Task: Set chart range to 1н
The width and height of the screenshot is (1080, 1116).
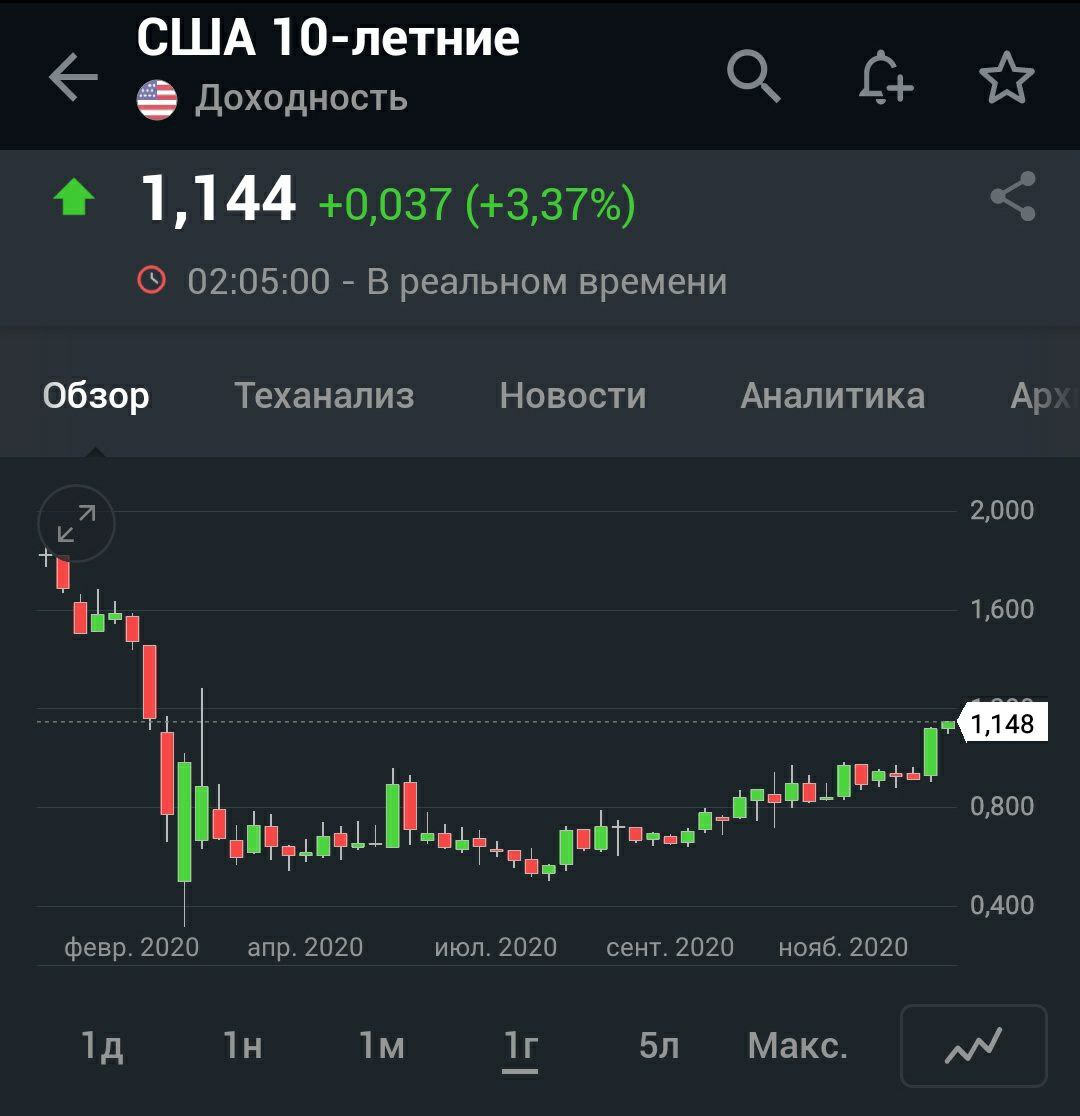Action: coord(242,1046)
